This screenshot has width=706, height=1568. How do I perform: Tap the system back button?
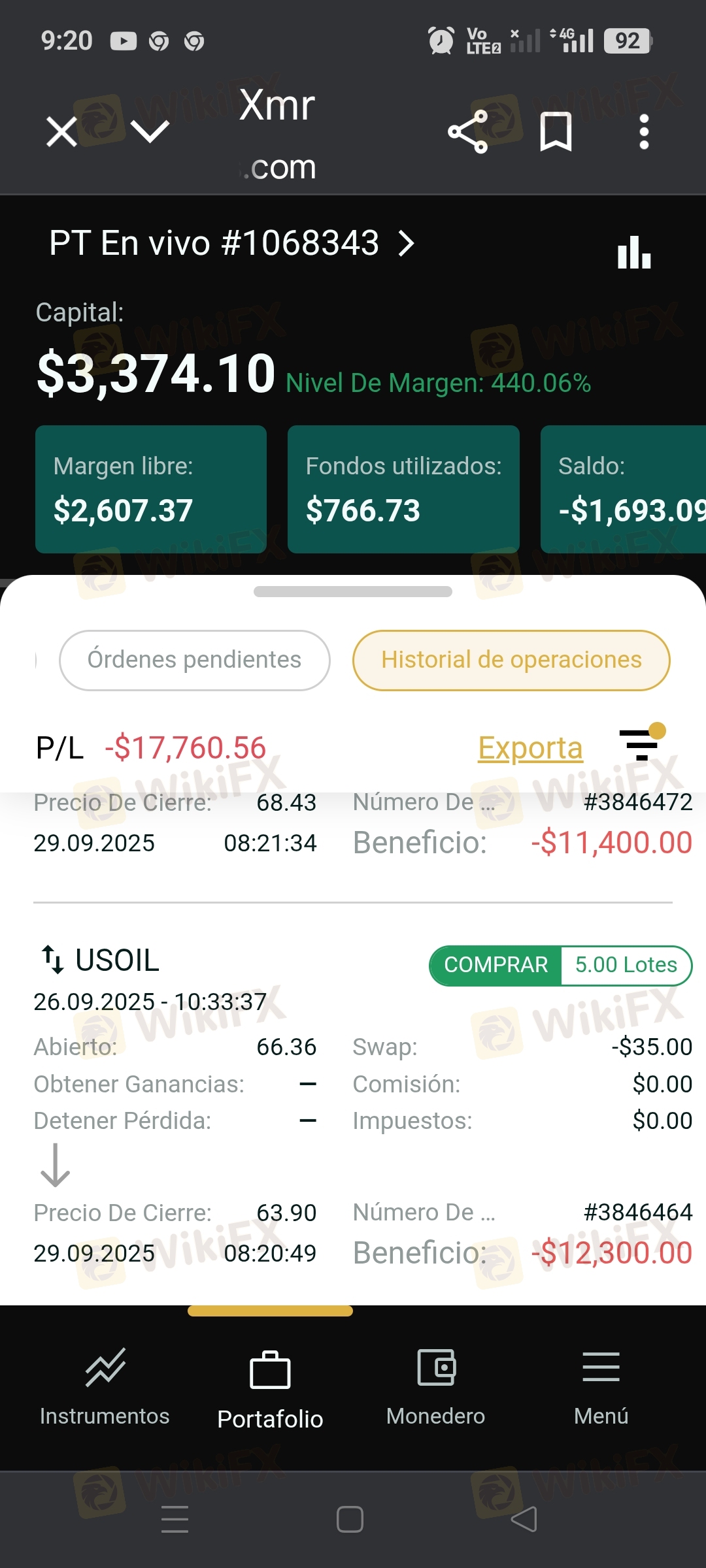(524, 1519)
